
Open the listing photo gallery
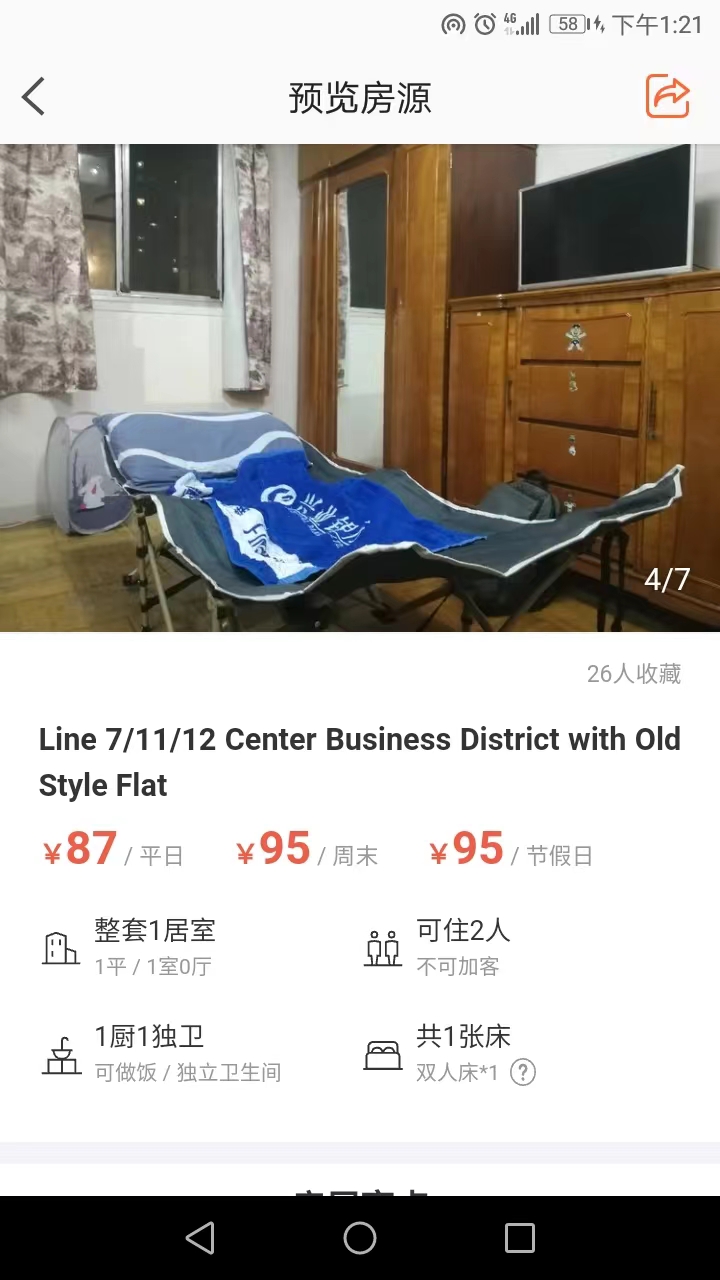tap(360, 388)
